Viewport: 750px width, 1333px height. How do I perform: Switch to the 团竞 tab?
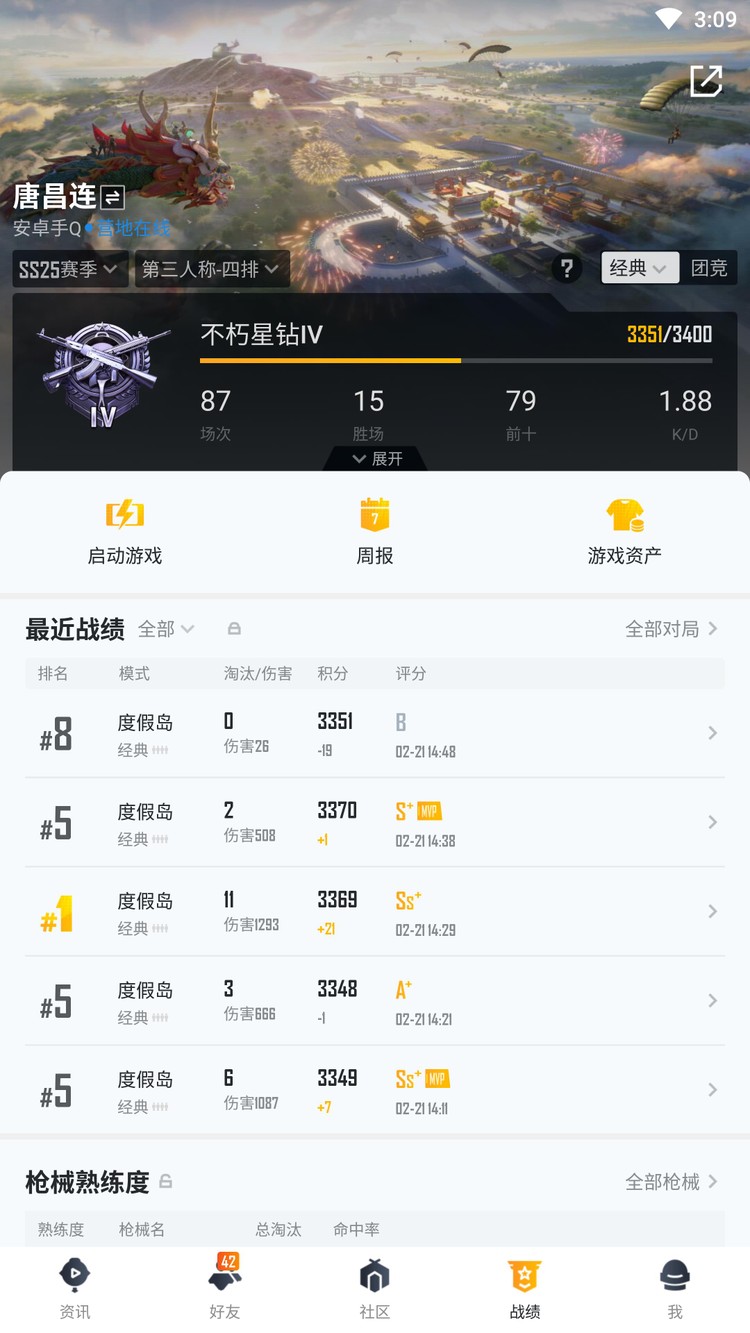pyautogui.click(x=709, y=268)
